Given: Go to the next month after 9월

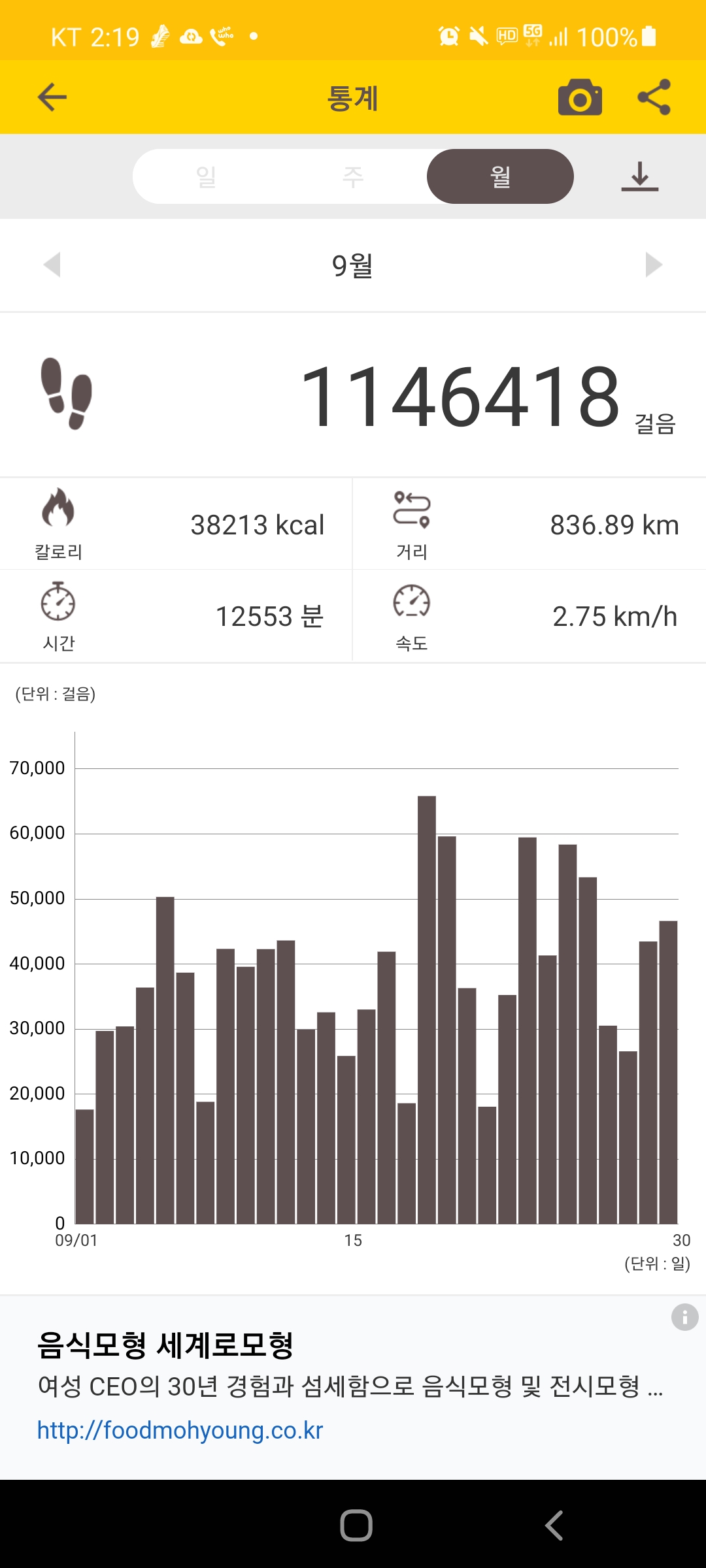Looking at the screenshot, I should pyautogui.click(x=654, y=265).
